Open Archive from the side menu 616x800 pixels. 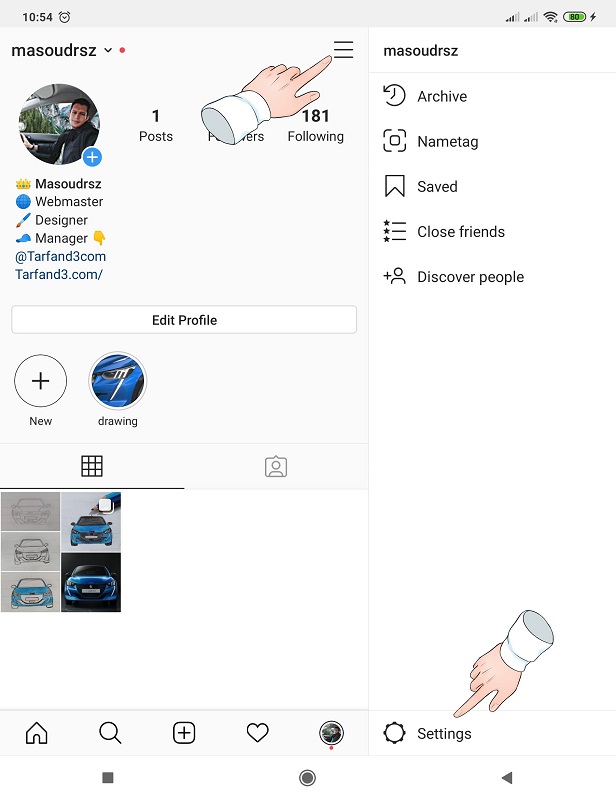click(x=441, y=96)
